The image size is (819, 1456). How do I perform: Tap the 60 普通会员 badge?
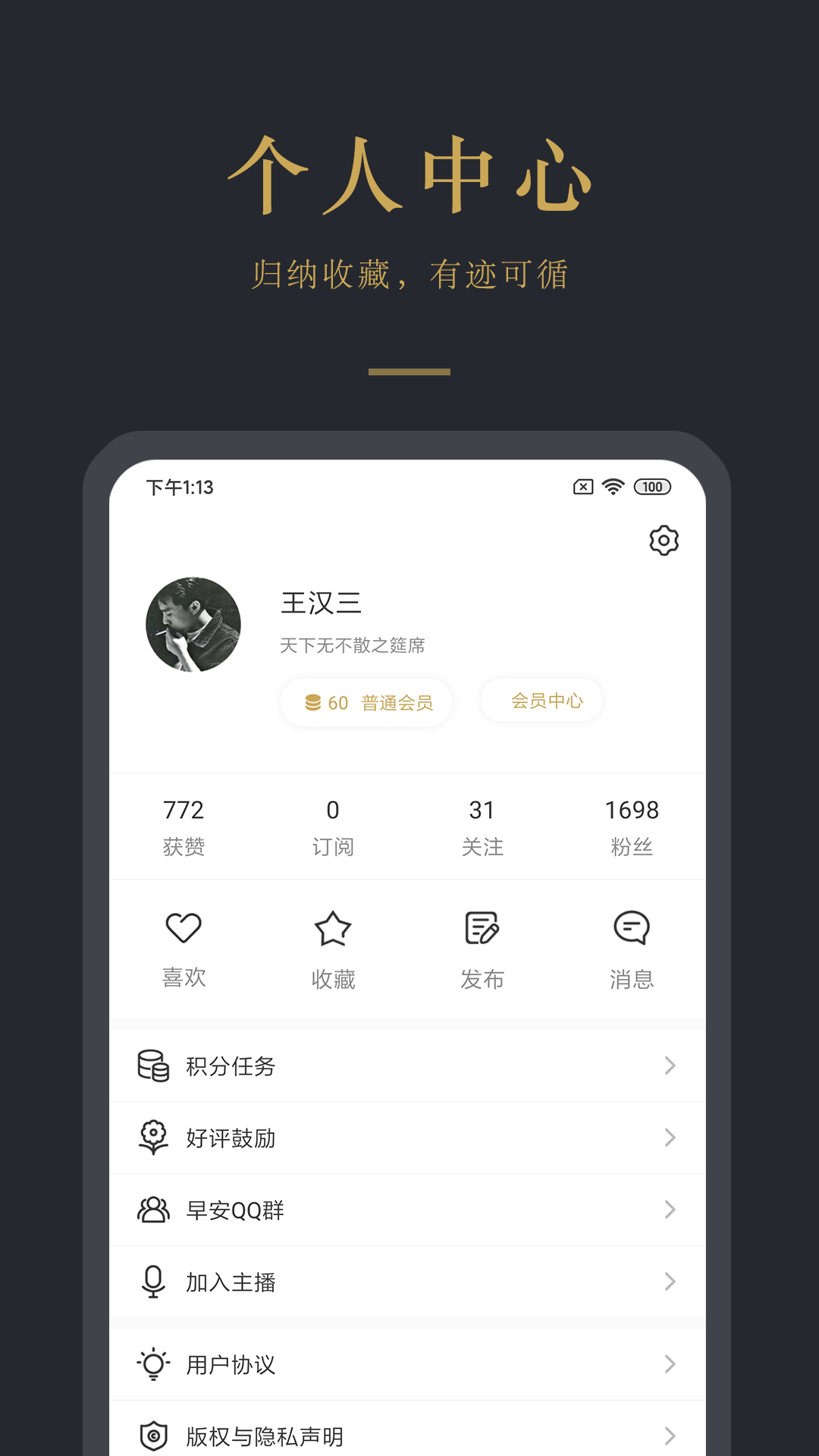coord(366,702)
